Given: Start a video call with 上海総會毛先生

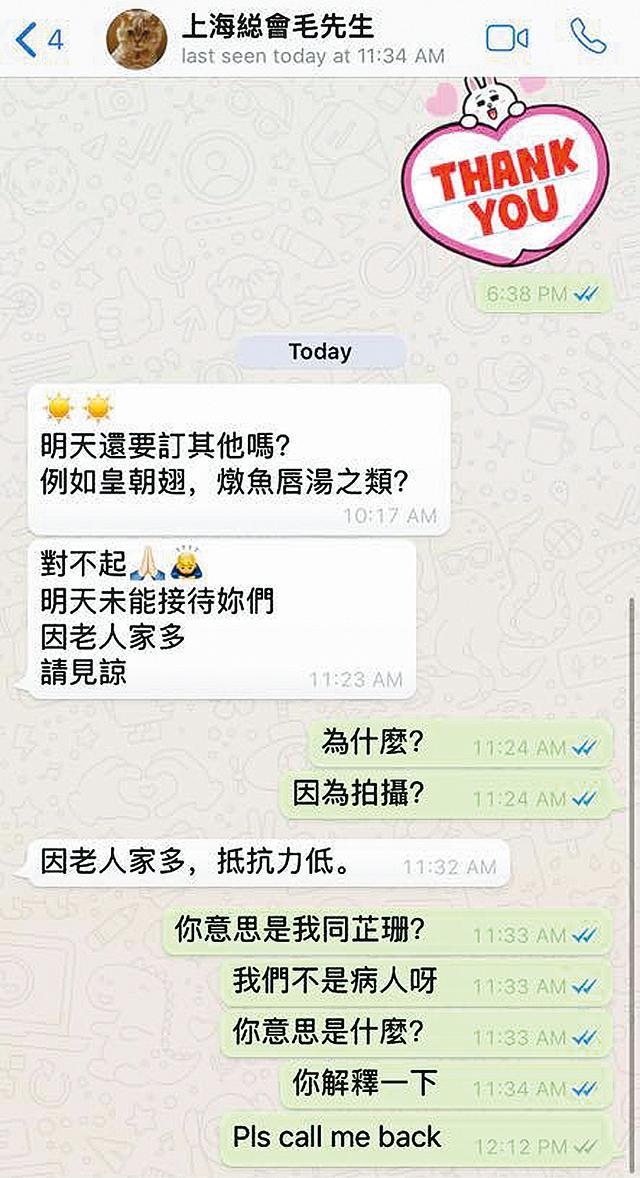Looking at the screenshot, I should point(507,39).
